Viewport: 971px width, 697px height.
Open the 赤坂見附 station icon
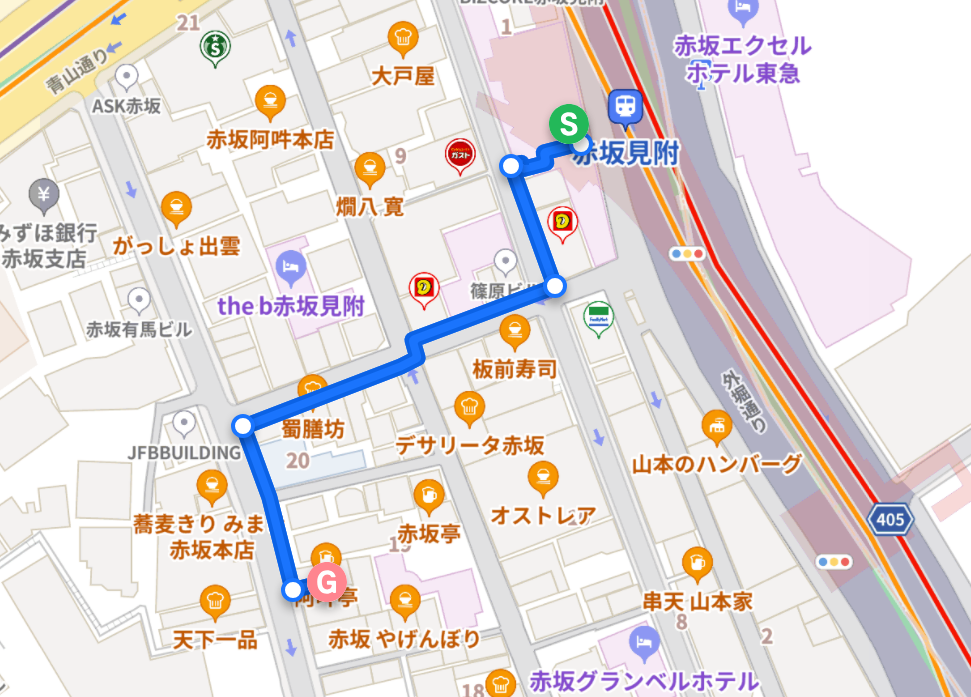626,104
